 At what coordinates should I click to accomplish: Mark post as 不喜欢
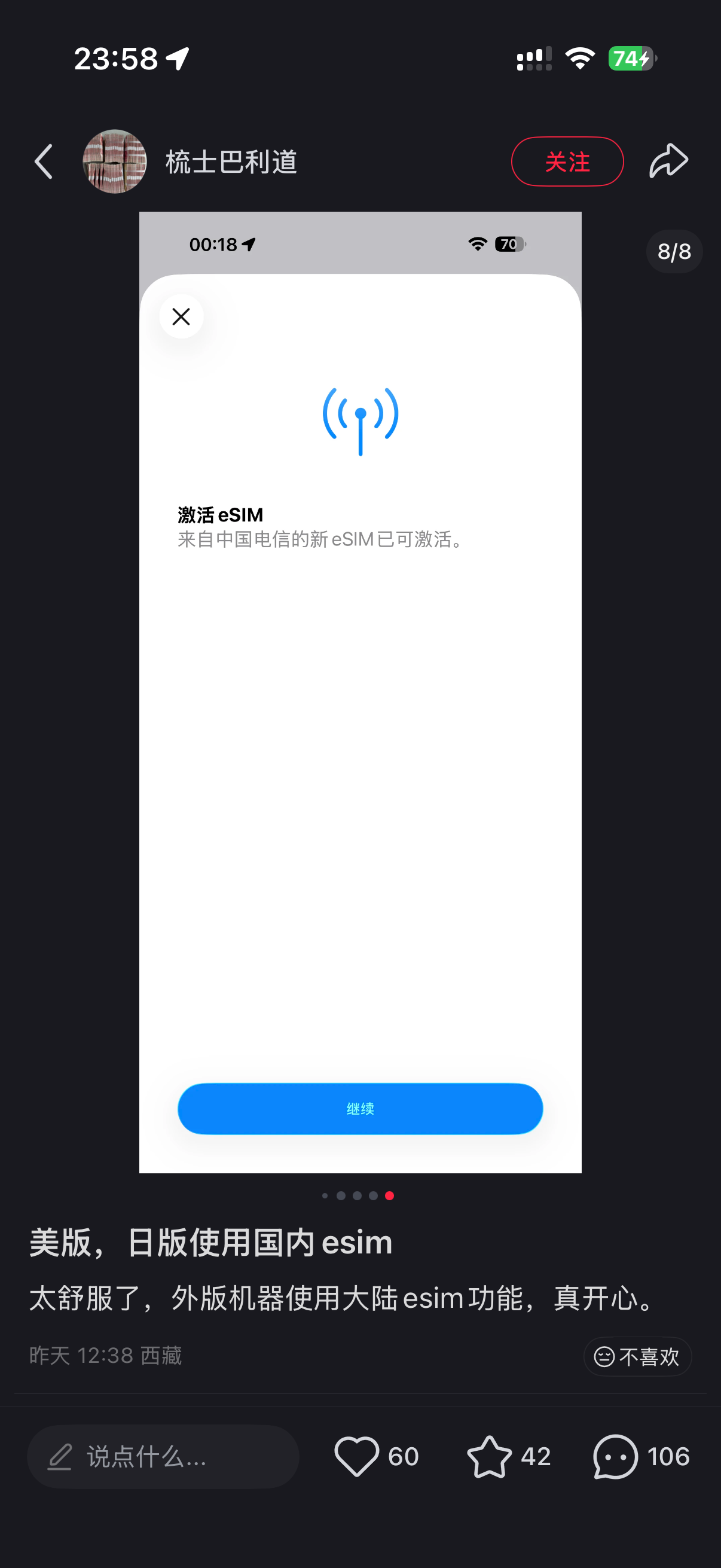point(637,1356)
